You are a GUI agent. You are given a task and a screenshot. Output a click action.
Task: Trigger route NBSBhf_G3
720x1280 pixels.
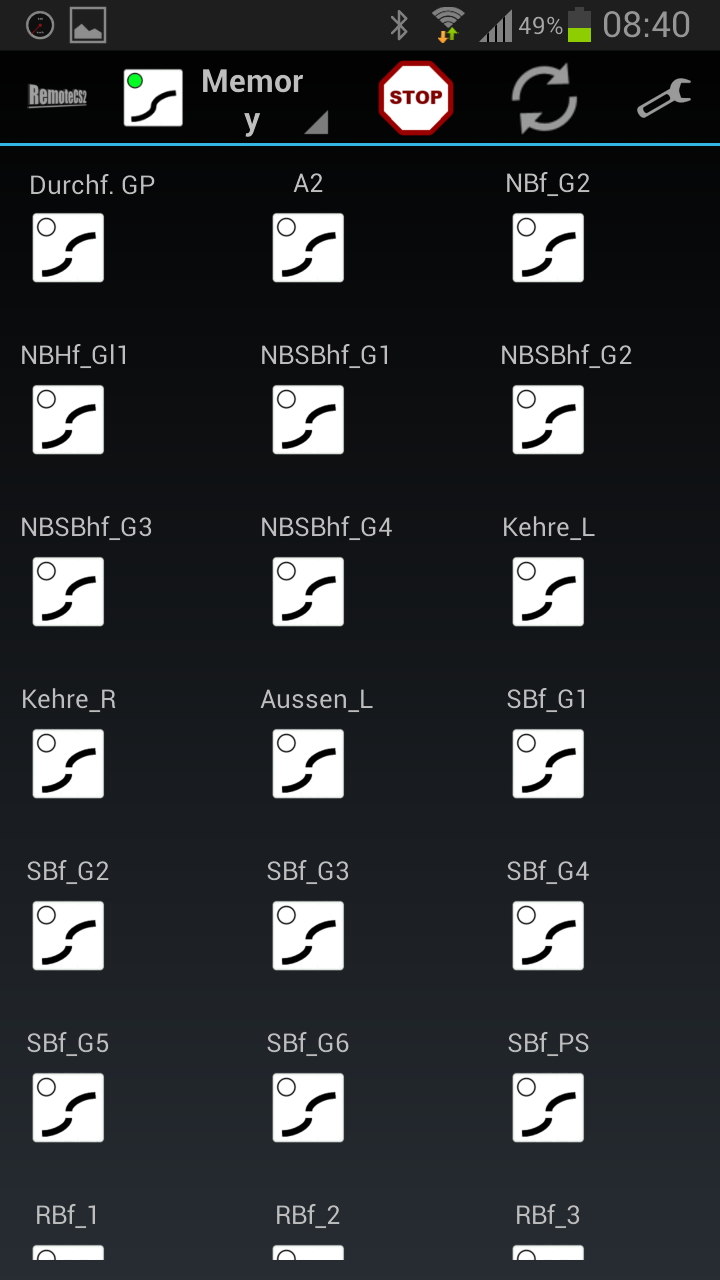pos(68,592)
